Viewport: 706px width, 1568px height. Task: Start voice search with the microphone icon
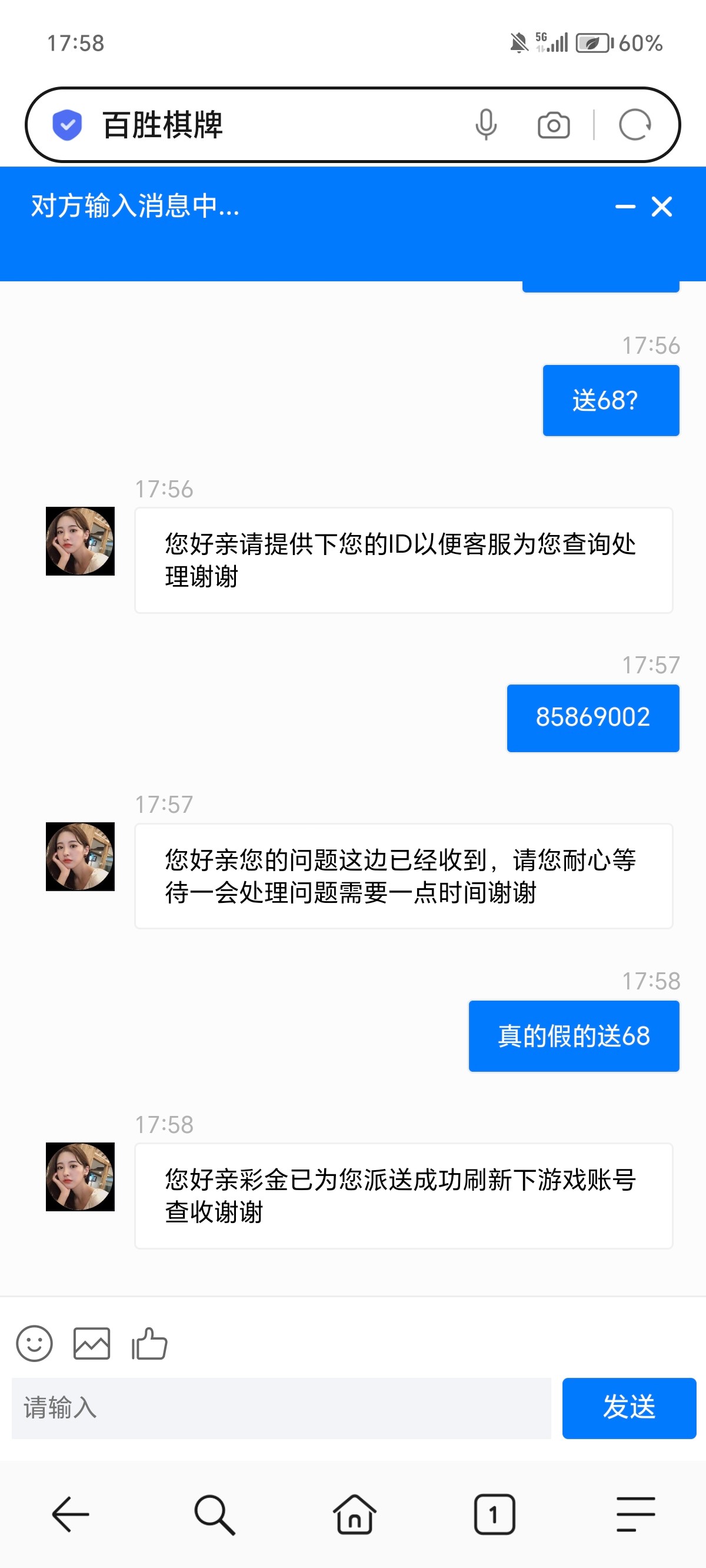point(486,125)
